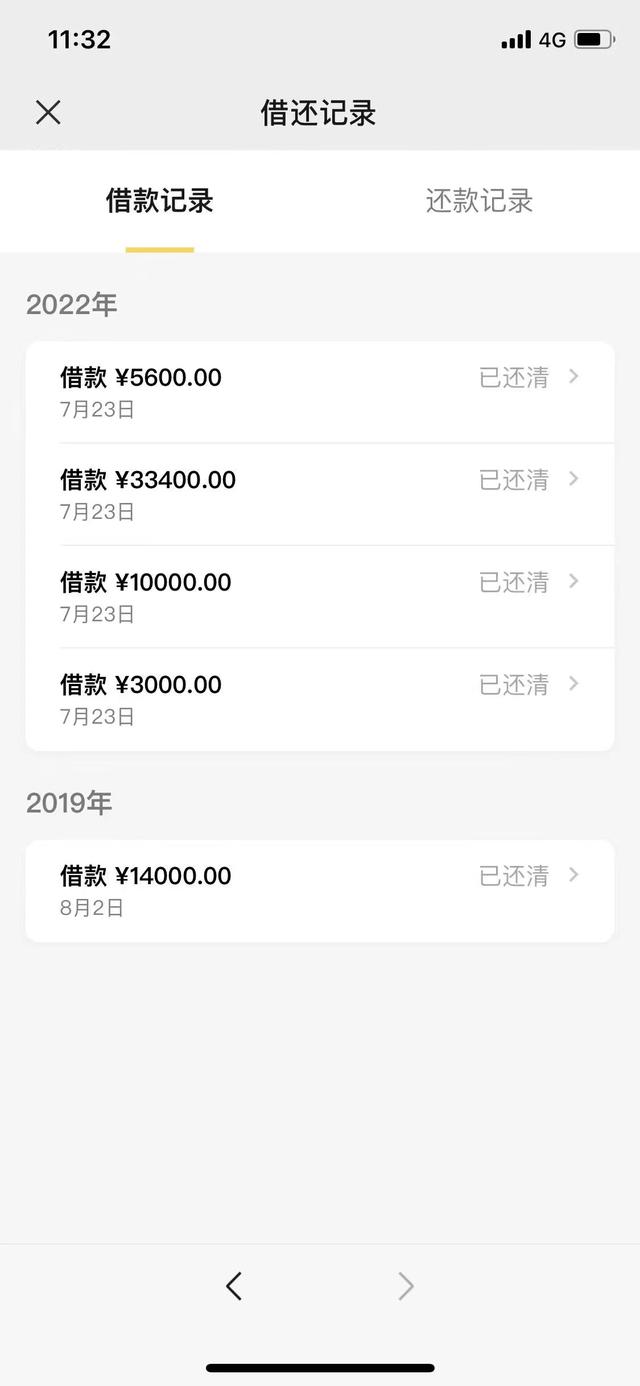Switch to the 还款记录 tab
Viewport: 640px width, 1386px height.
click(x=479, y=201)
